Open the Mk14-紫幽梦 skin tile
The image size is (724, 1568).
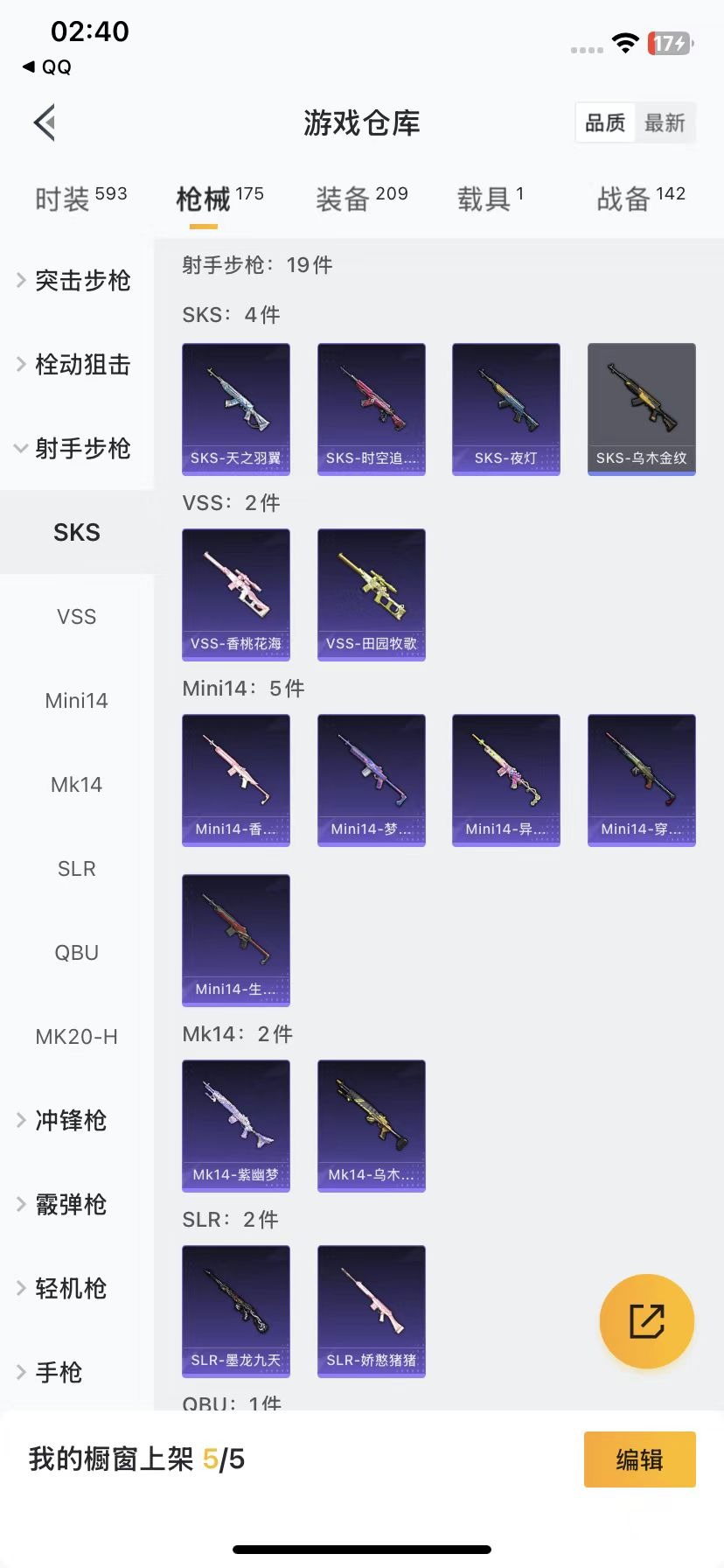point(235,1125)
